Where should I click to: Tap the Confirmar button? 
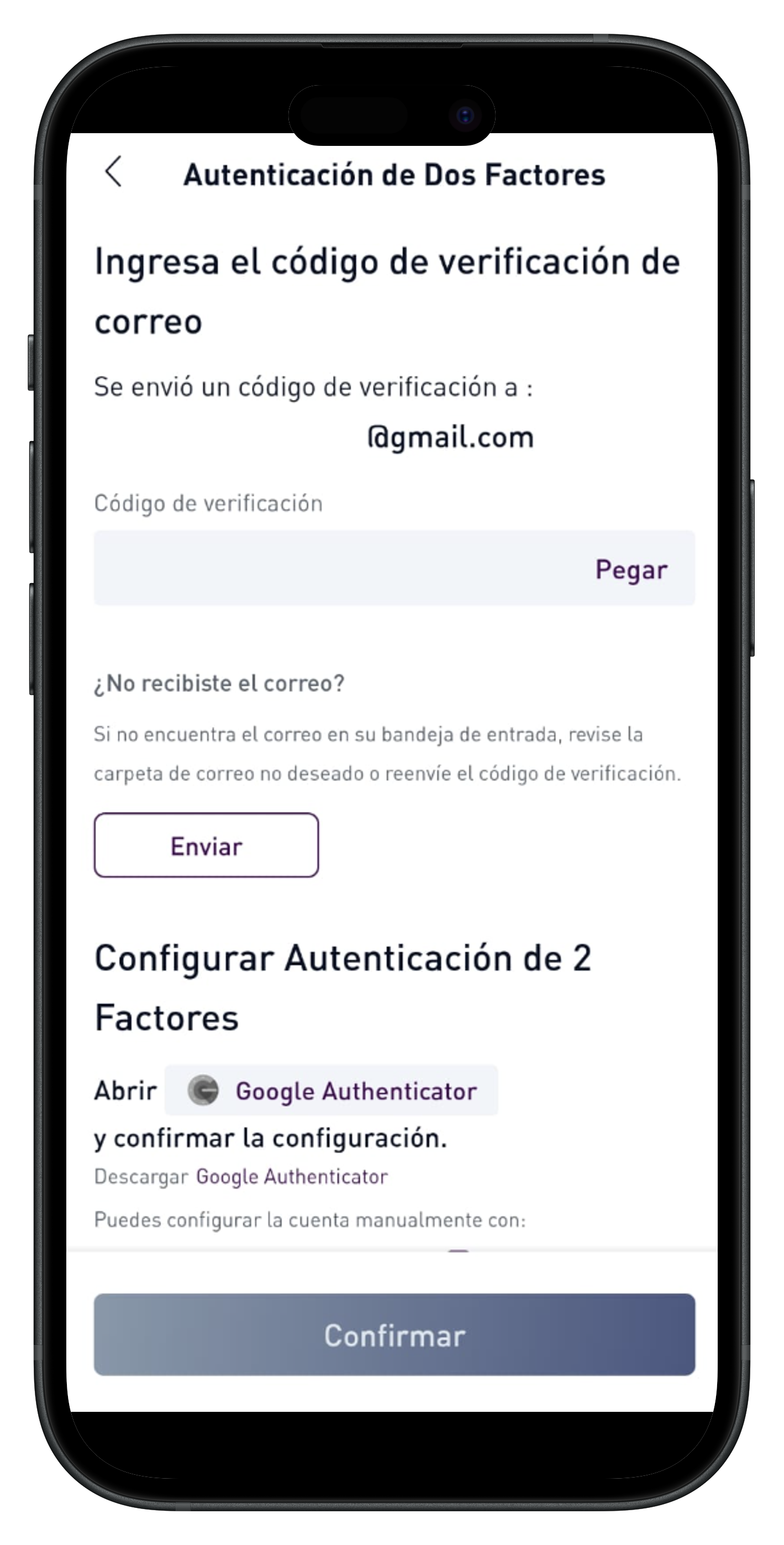(x=394, y=1335)
